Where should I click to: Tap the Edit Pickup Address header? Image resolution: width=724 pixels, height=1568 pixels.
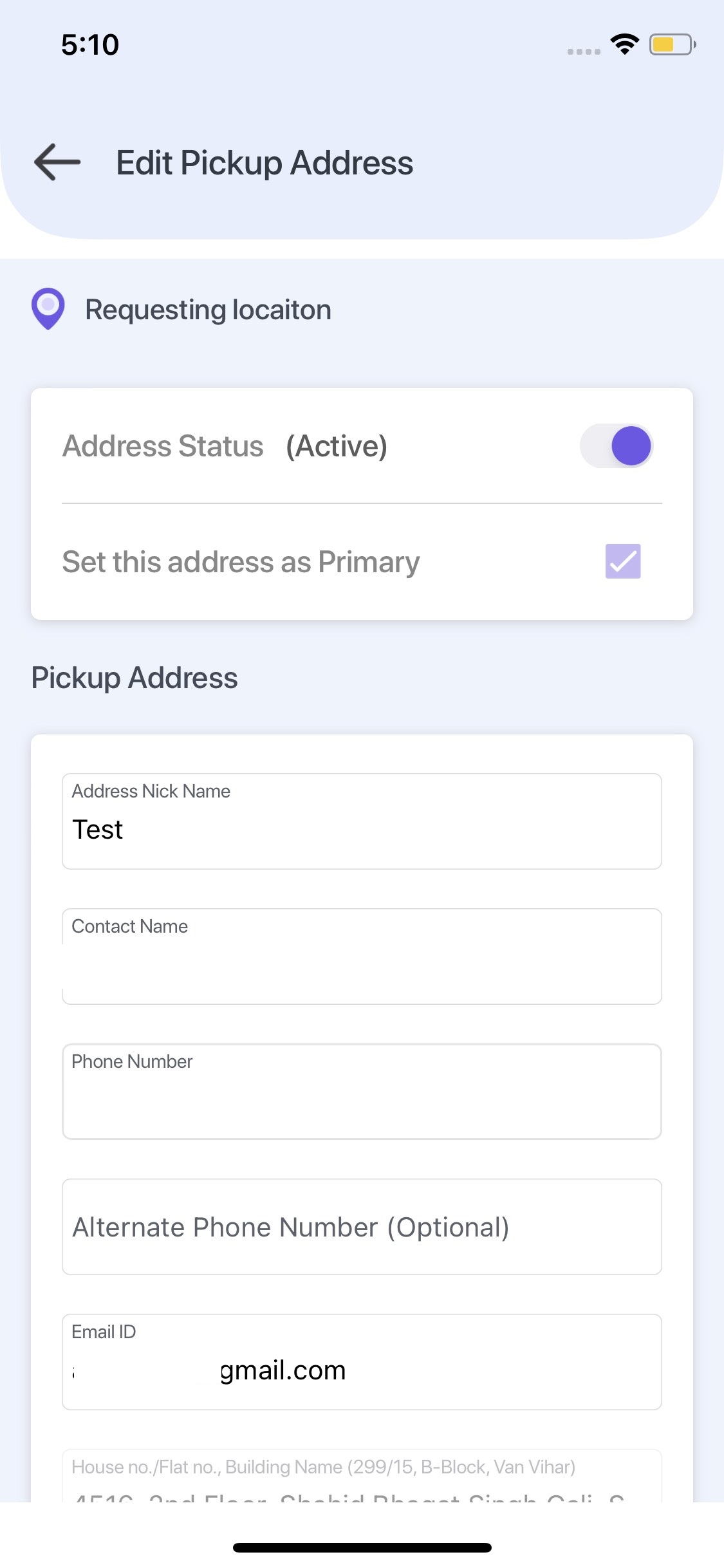pyautogui.click(x=264, y=163)
